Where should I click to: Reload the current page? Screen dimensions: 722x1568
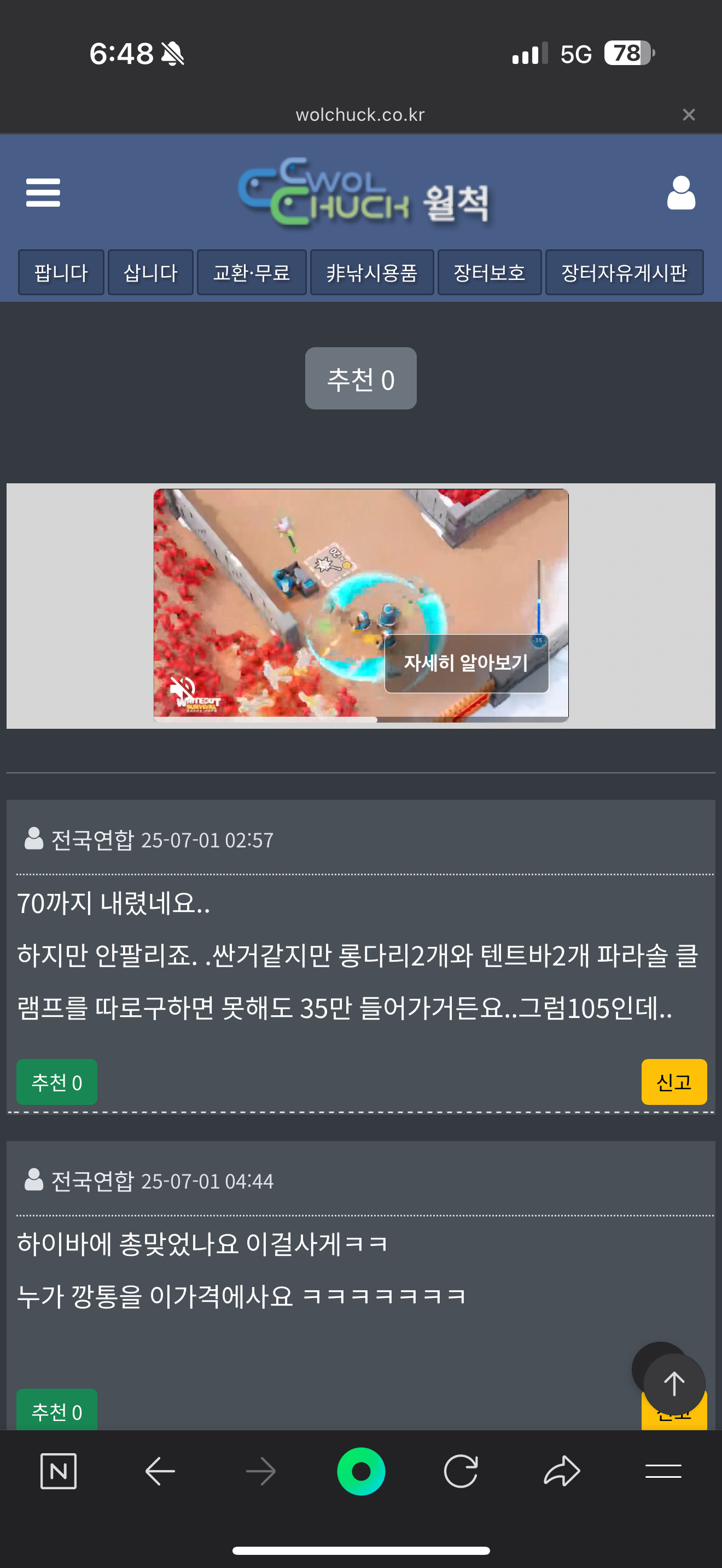[461, 1471]
